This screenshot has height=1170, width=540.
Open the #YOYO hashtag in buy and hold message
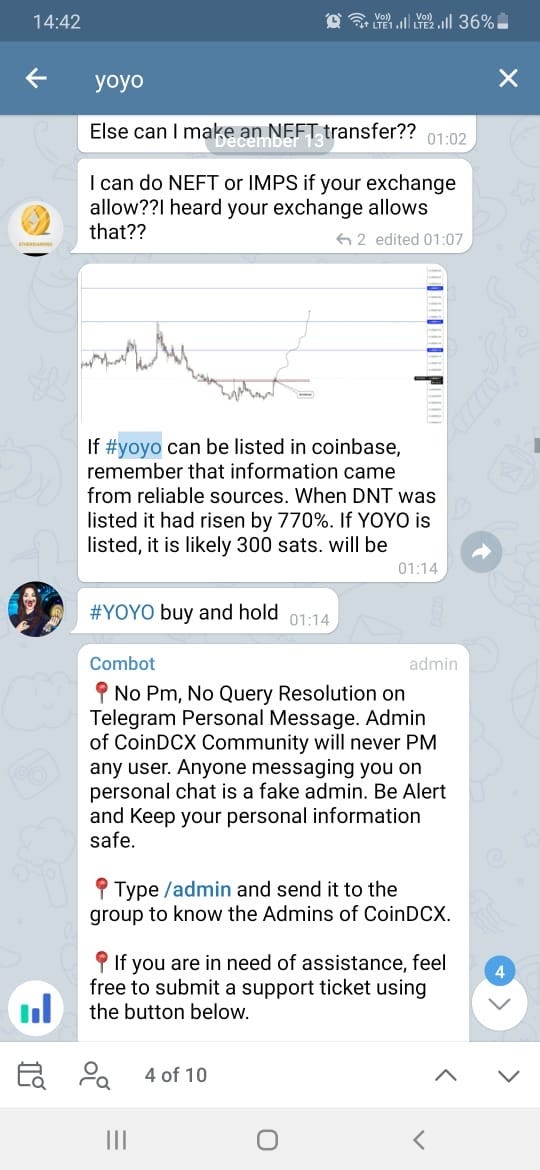pyautogui.click(x=122, y=613)
